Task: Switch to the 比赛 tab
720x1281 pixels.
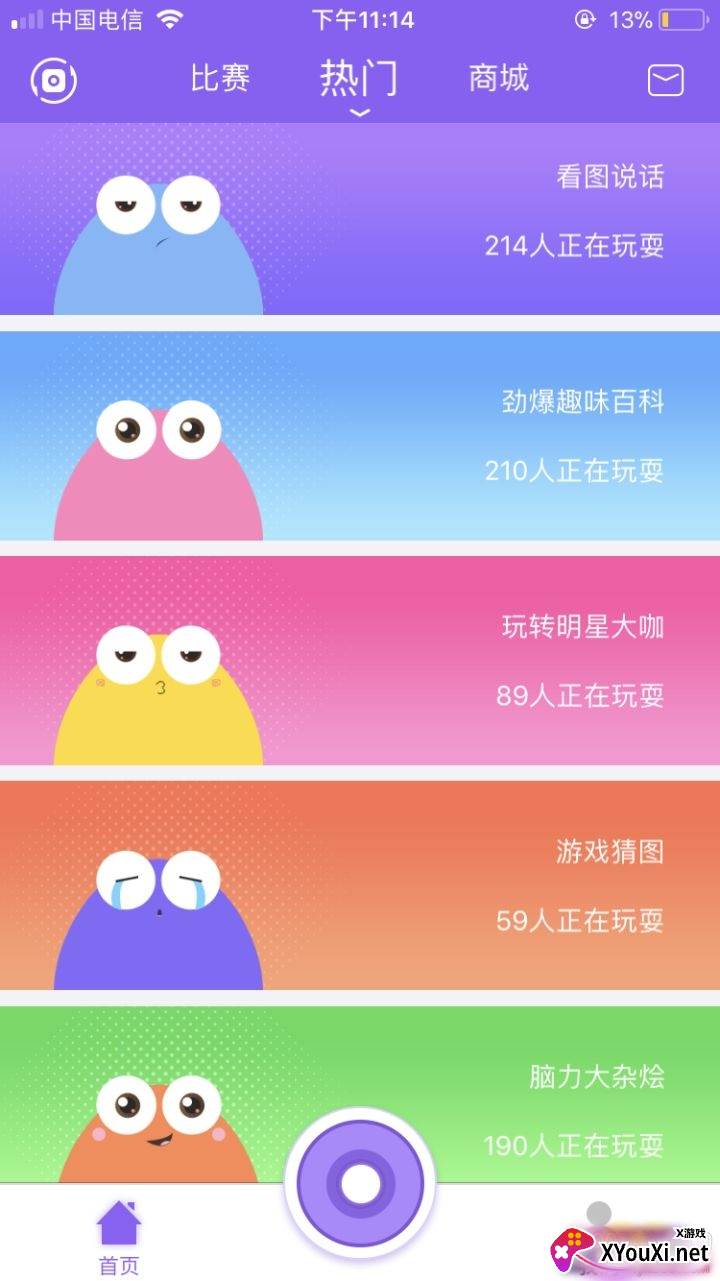Action: pyautogui.click(x=220, y=78)
